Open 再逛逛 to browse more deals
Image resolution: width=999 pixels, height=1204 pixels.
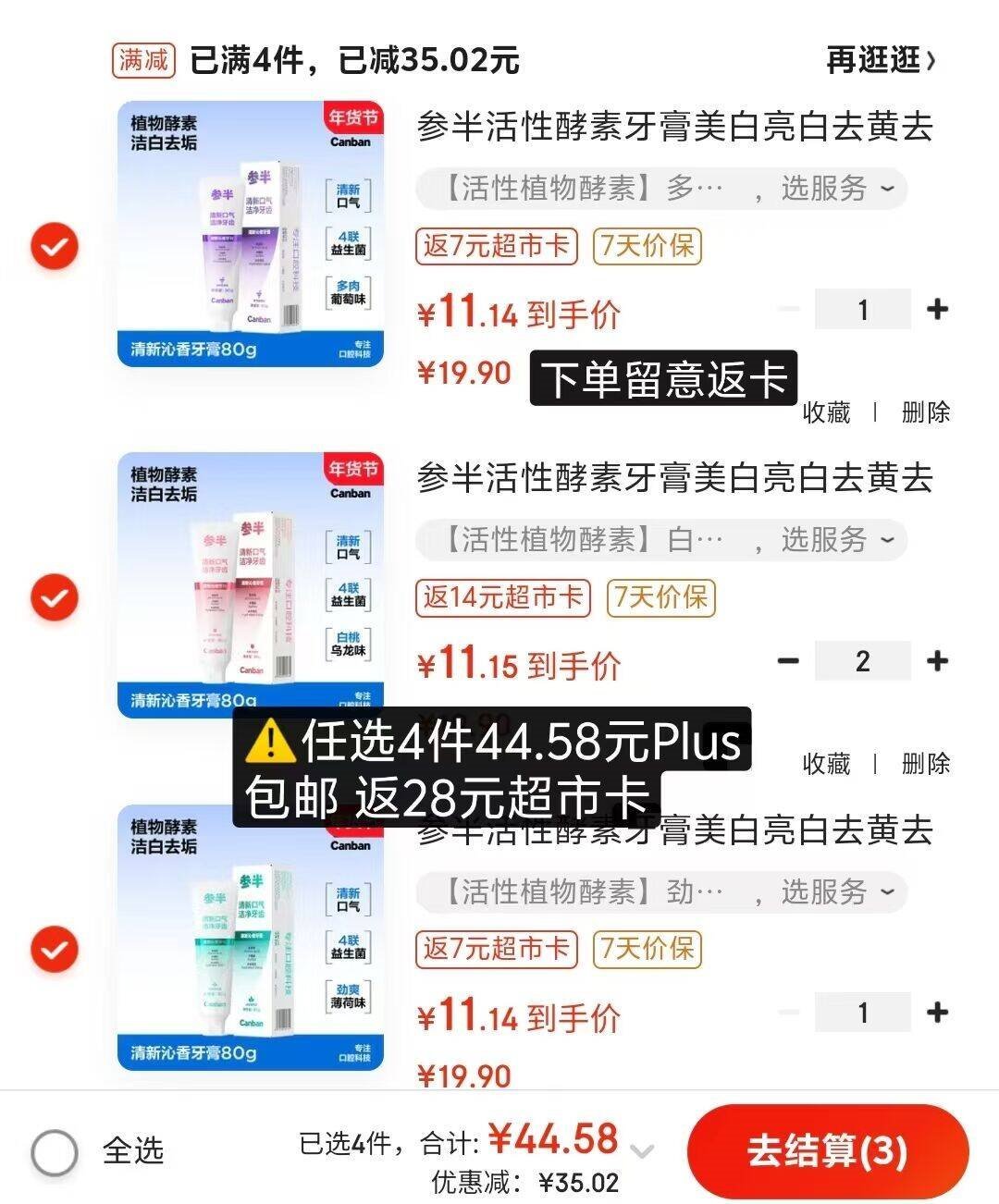click(880, 61)
